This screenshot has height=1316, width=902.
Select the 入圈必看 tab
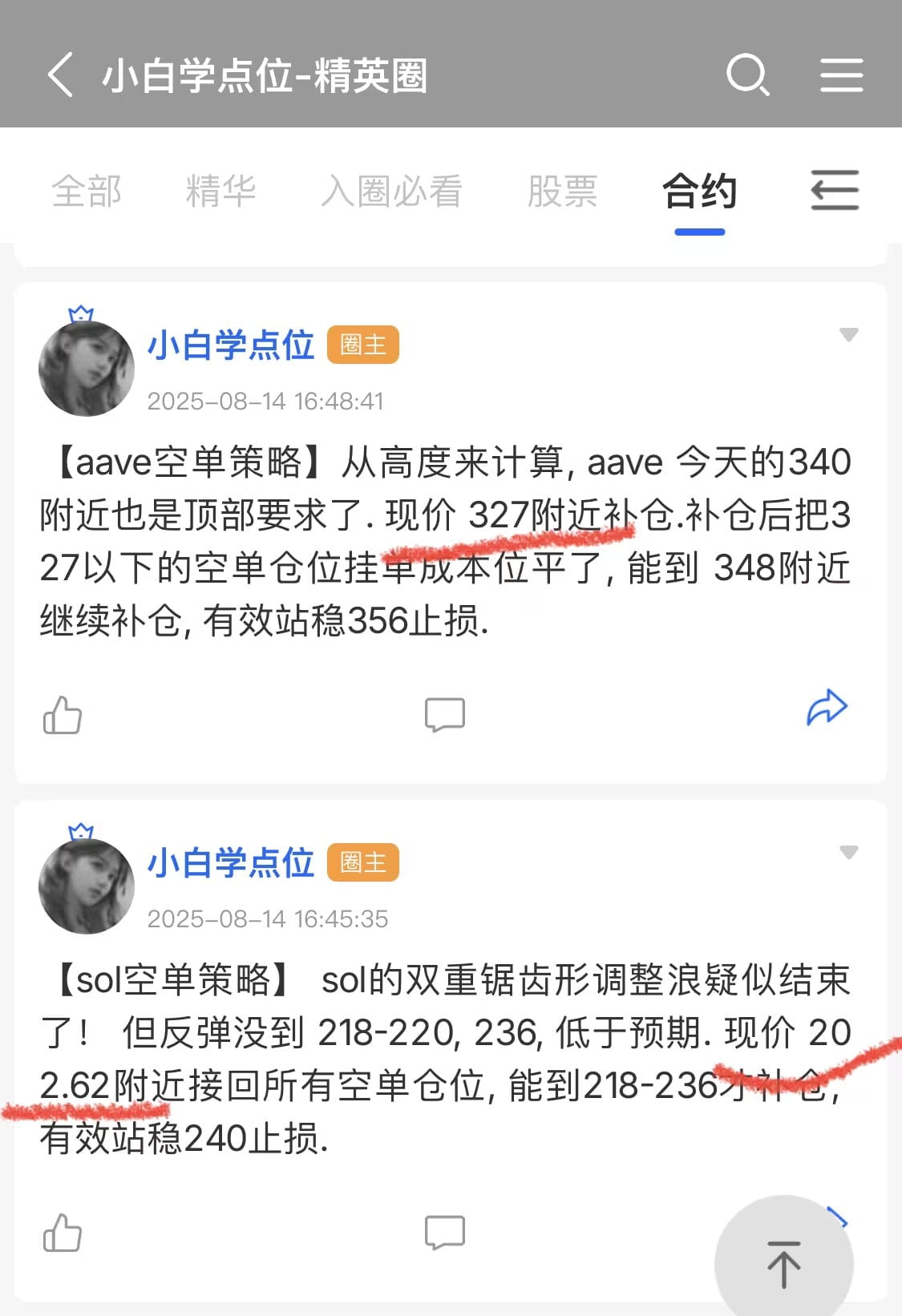point(391,192)
